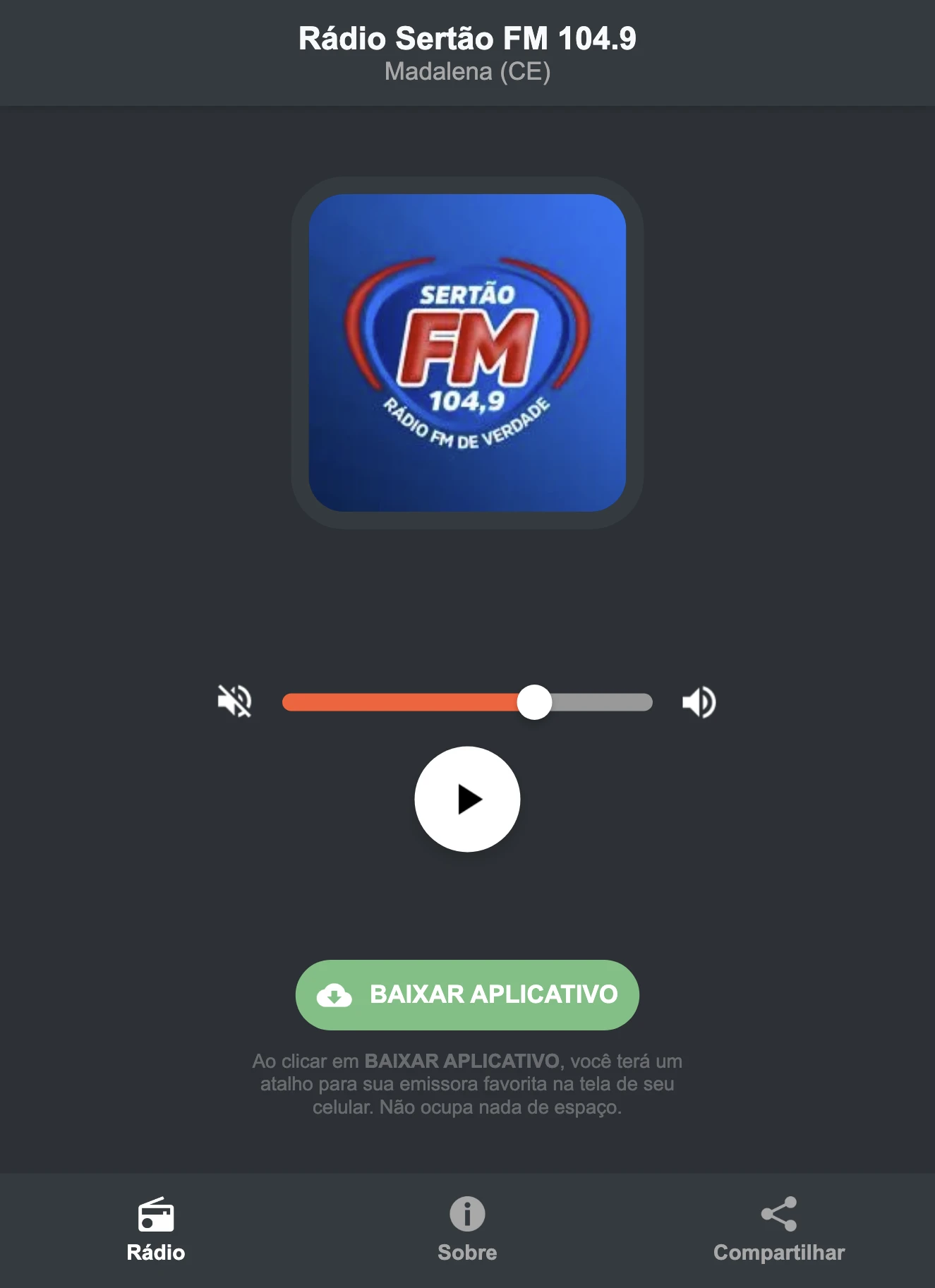This screenshot has width=935, height=1288.
Task: Select the Rádio section
Action: tap(157, 1228)
